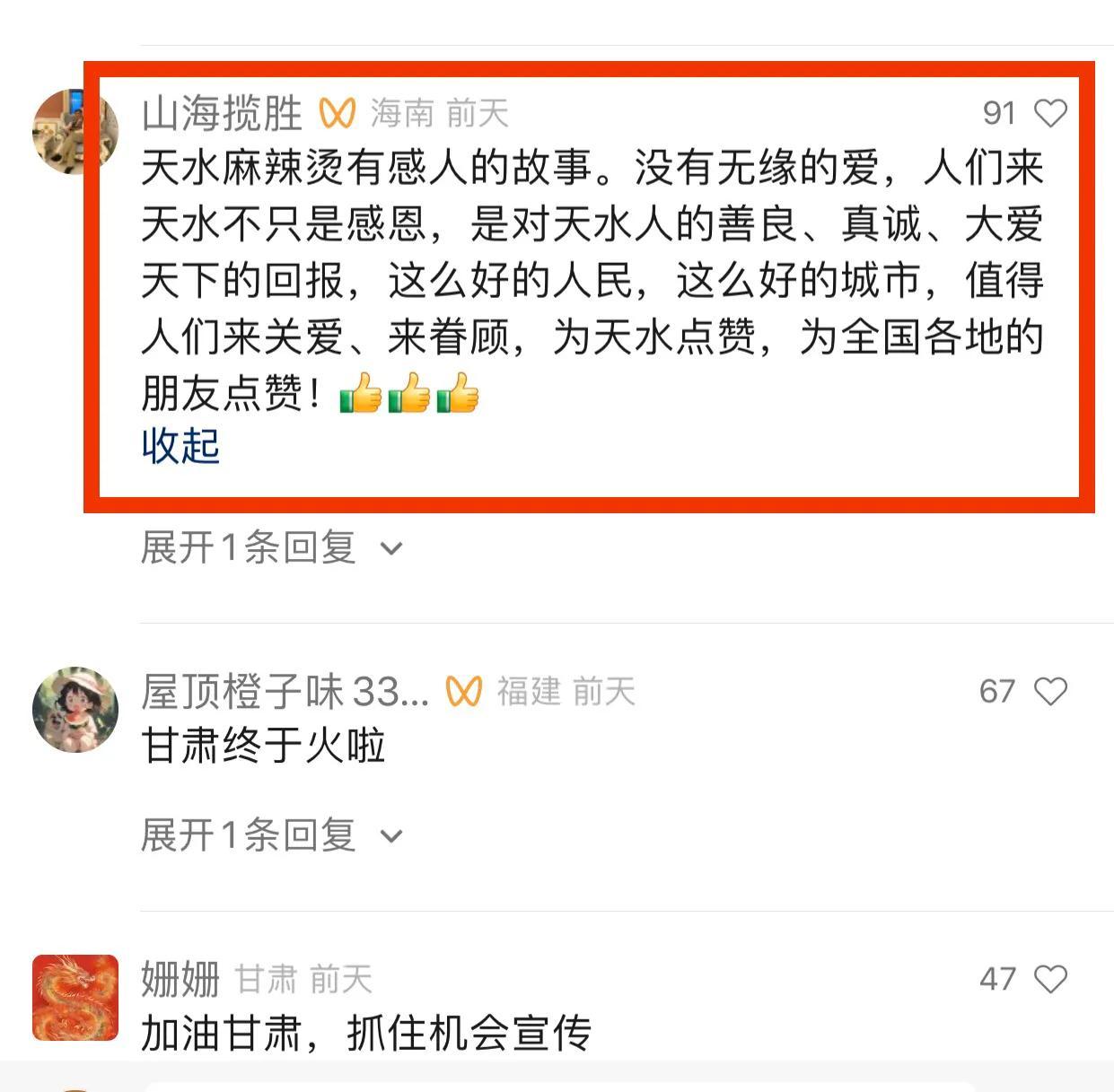Expand the 1 reply under 山海揽胜's comment
The height and width of the screenshot is (1092, 1114).
tap(271, 547)
